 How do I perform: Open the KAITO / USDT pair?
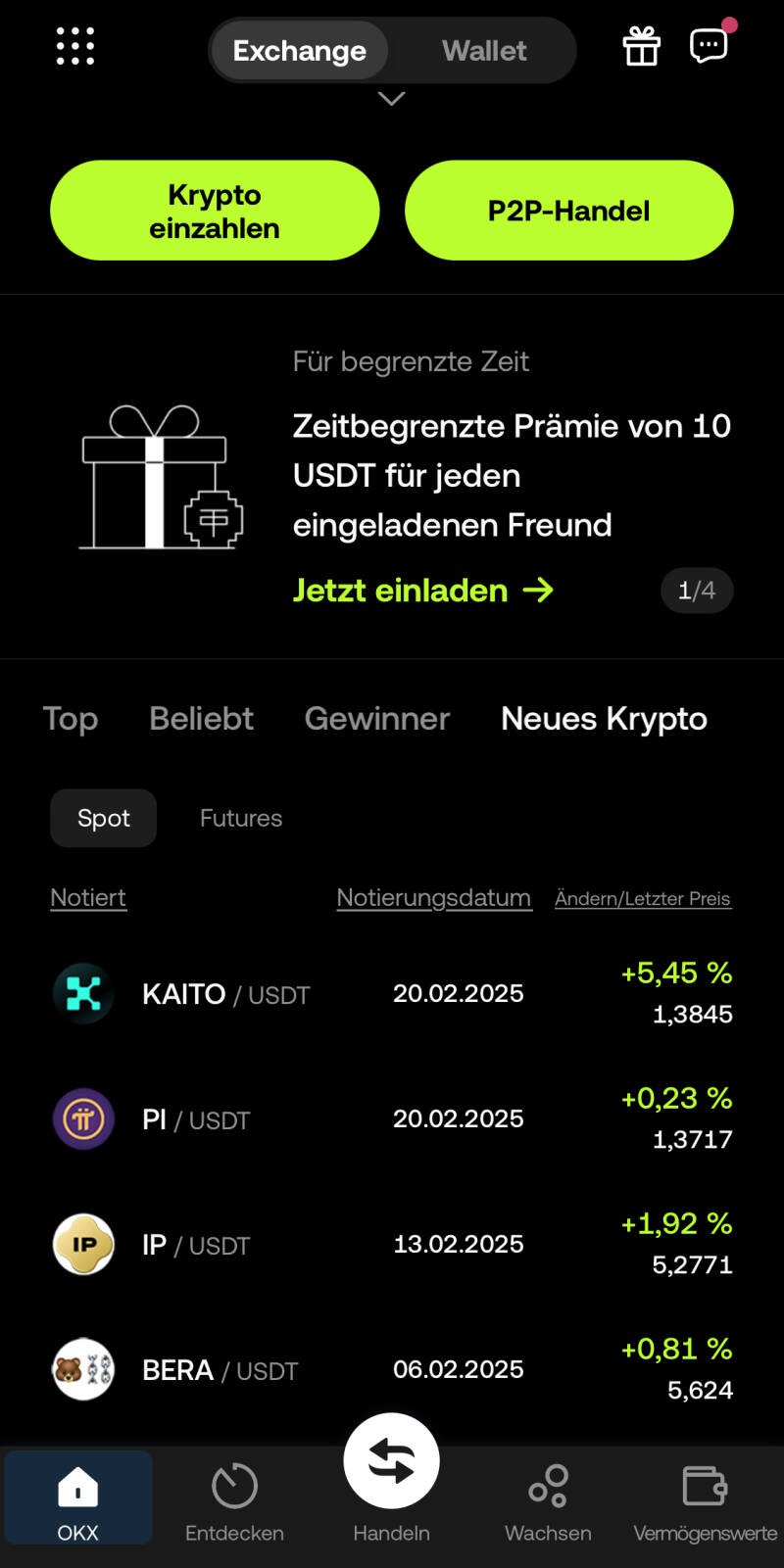coord(225,994)
